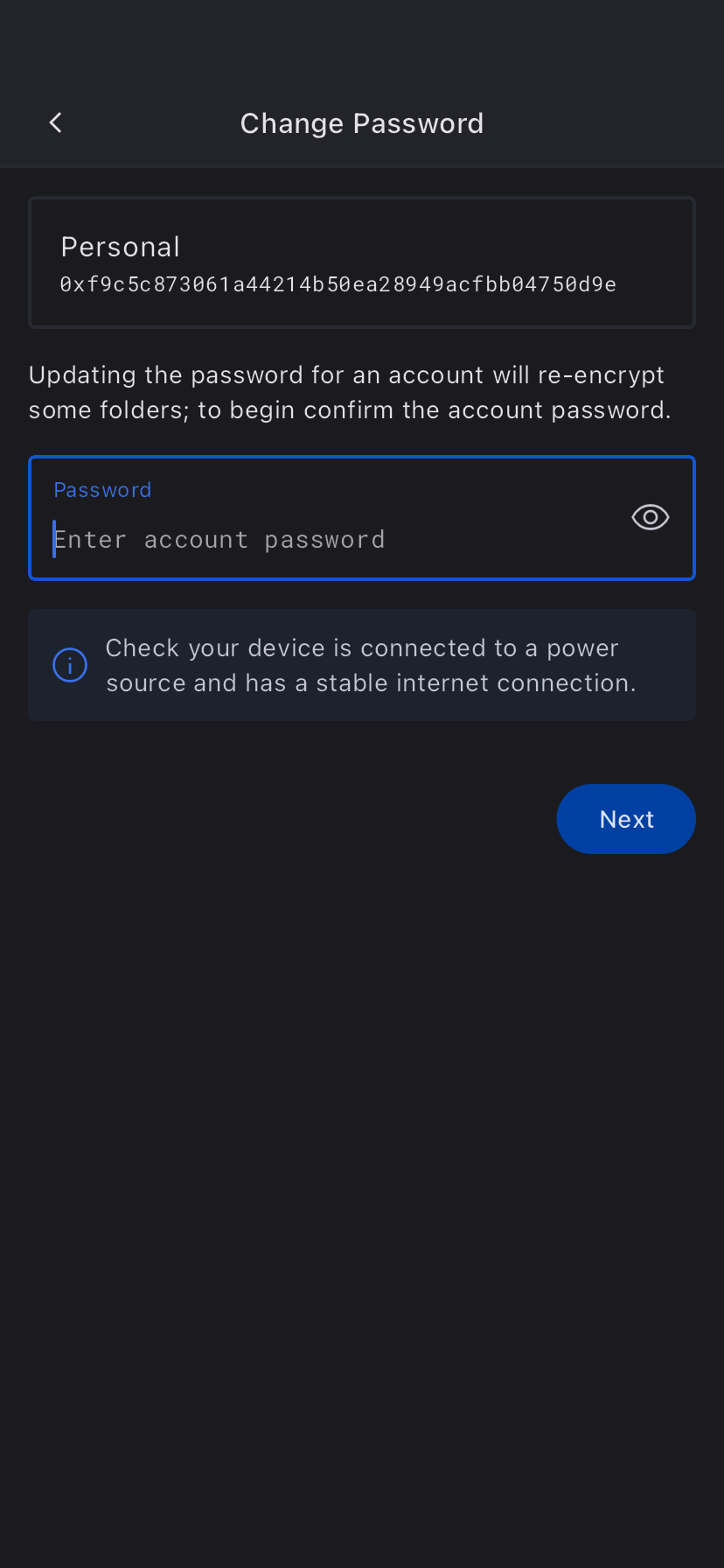724x1568 pixels.
Task: Go back from Change Password
Action: tap(56, 123)
